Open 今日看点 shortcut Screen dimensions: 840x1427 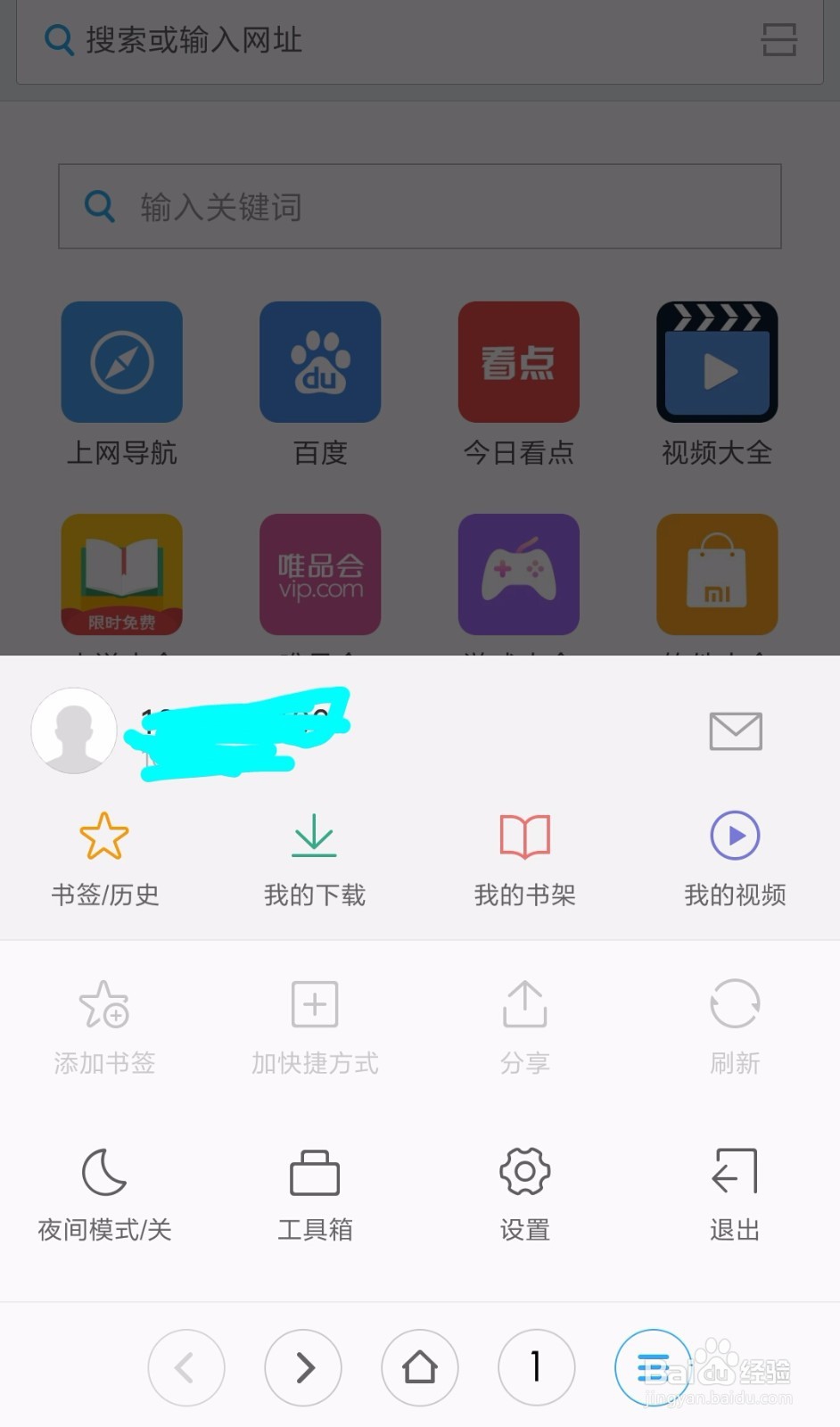[x=518, y=361]
